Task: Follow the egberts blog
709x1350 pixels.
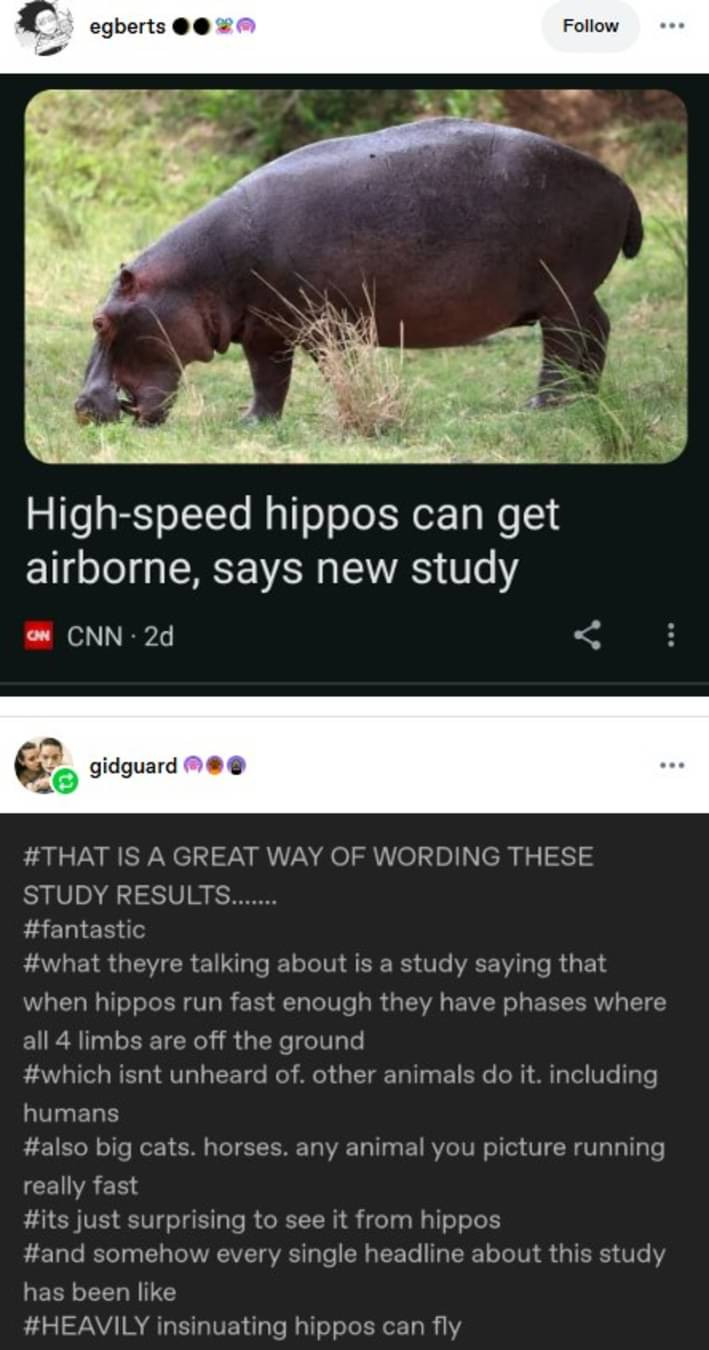Action: 590,26
